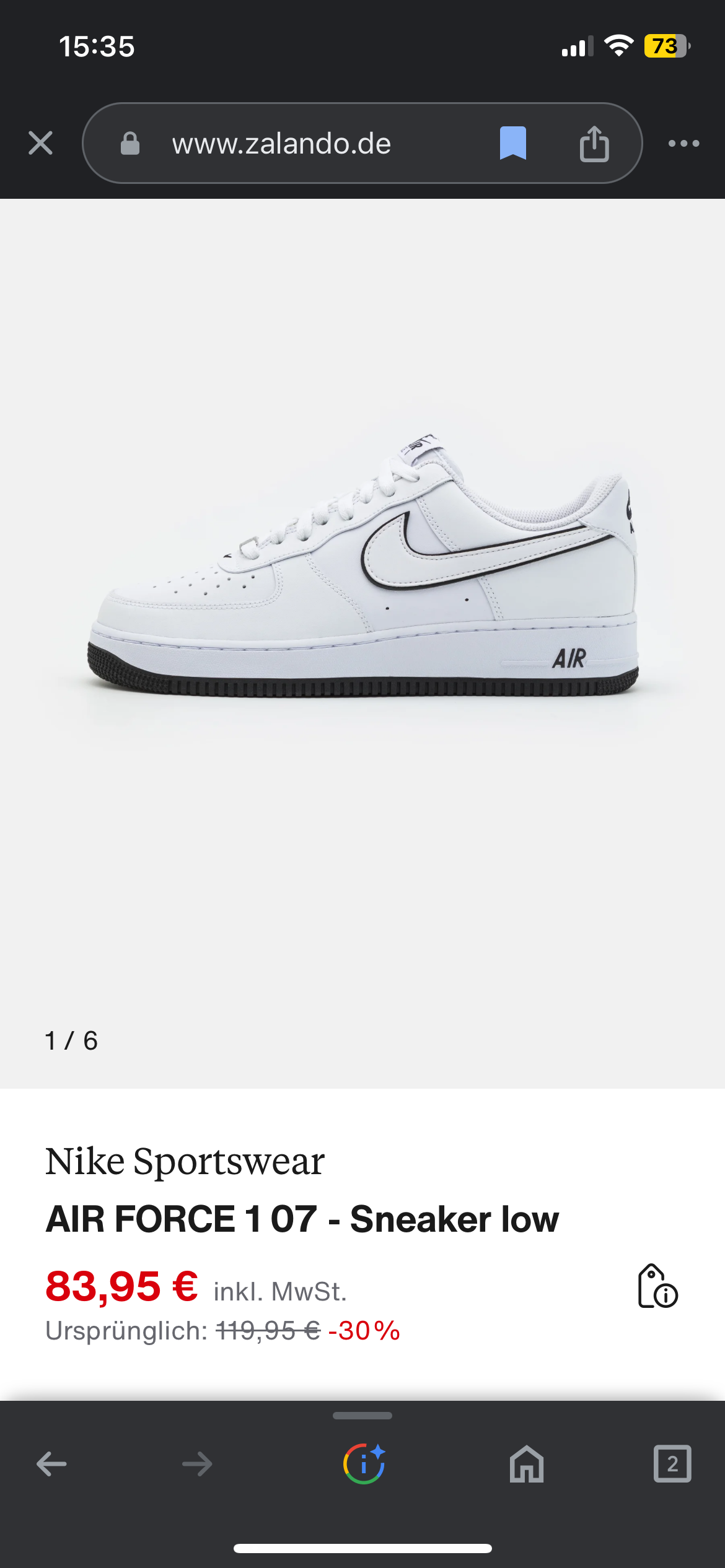Open the share sheet icon
This screenshot has width=725, height=1568.
[x=595, y=144]
